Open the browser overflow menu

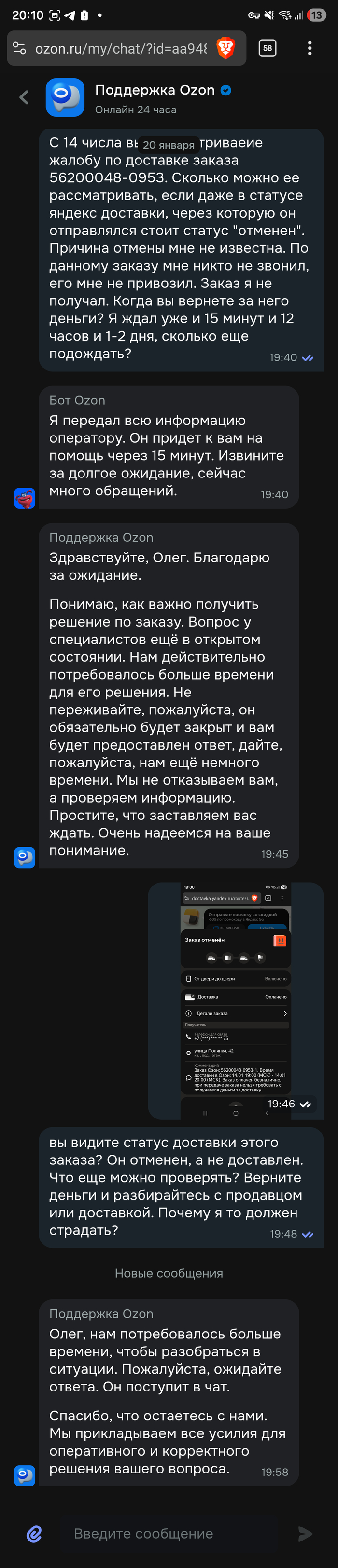(x=310, y=48)
